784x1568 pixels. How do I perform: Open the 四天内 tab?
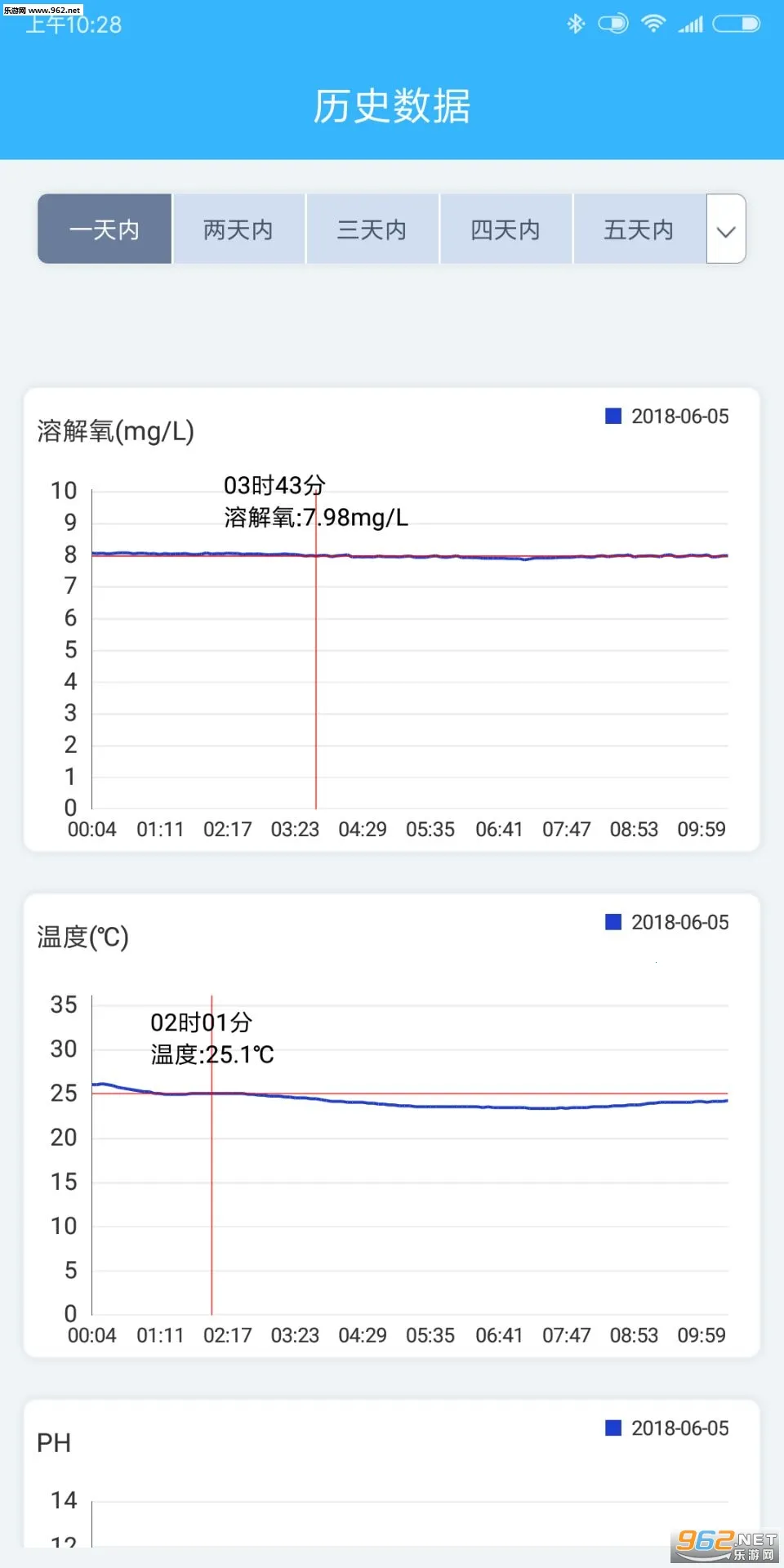click(x=506, y=229)
